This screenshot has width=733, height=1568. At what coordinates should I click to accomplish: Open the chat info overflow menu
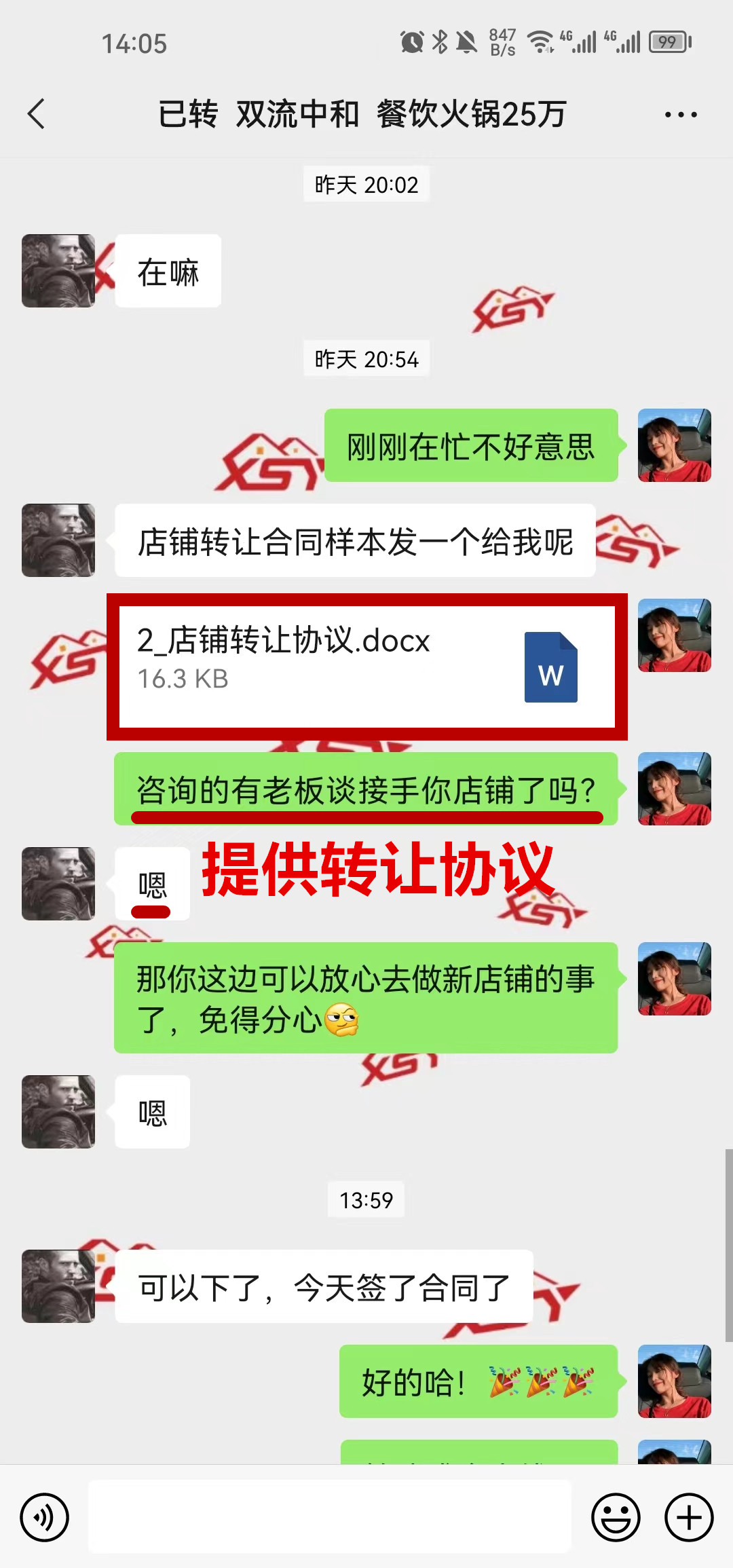(680, 115)
